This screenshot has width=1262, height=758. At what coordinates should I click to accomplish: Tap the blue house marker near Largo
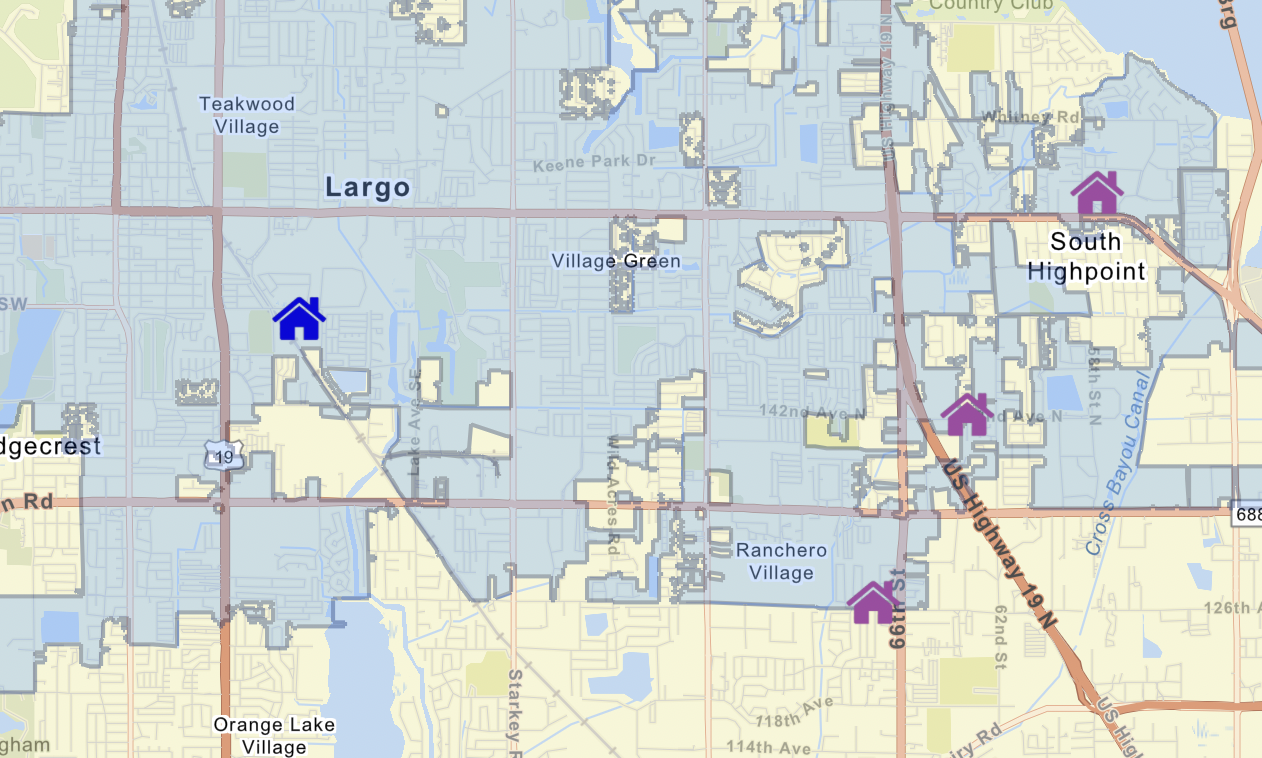point(299,320)
